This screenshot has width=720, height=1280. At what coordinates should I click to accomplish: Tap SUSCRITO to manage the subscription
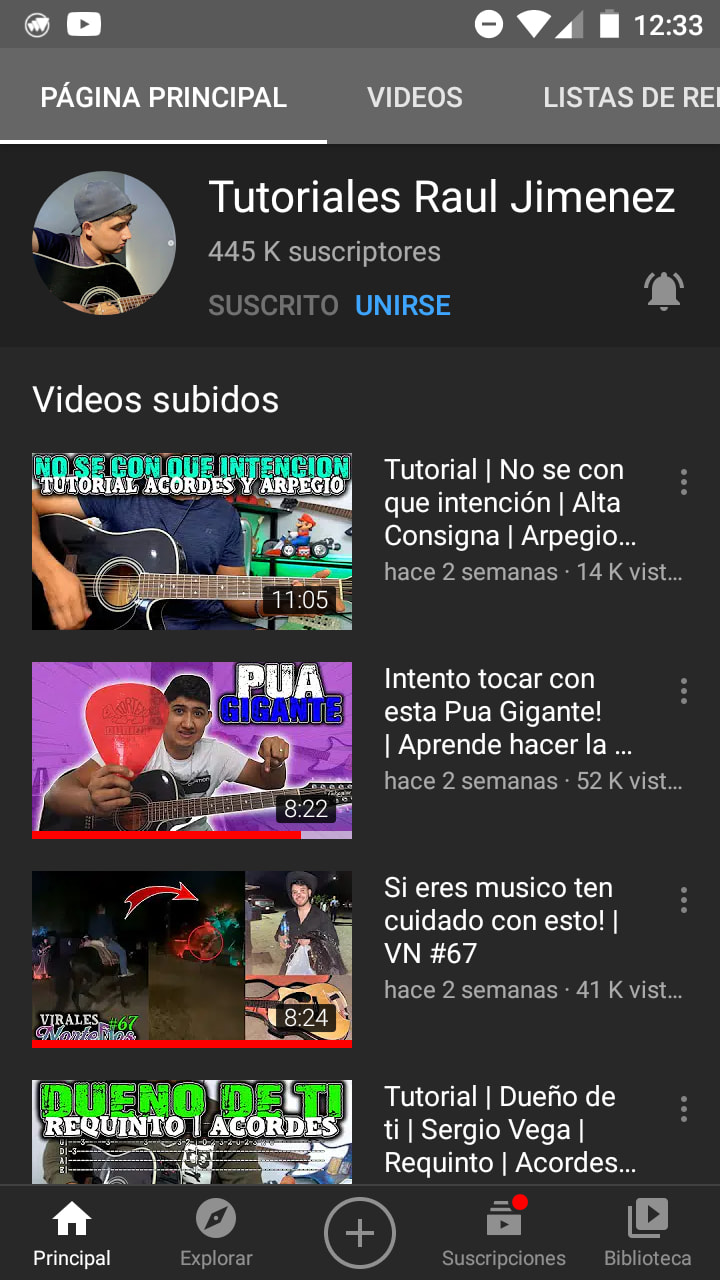tap(273, 305)
